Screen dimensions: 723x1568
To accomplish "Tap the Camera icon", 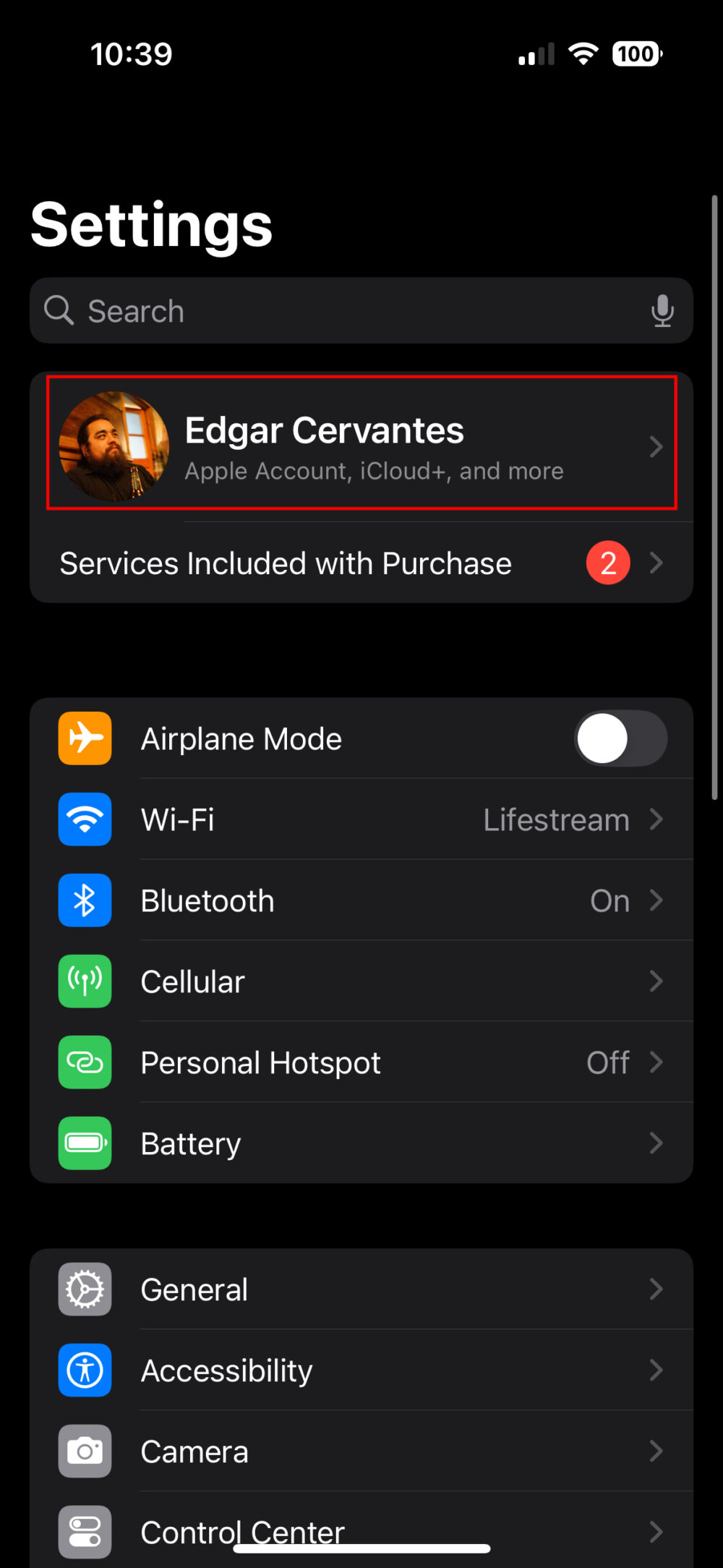I will [85, 1451].
